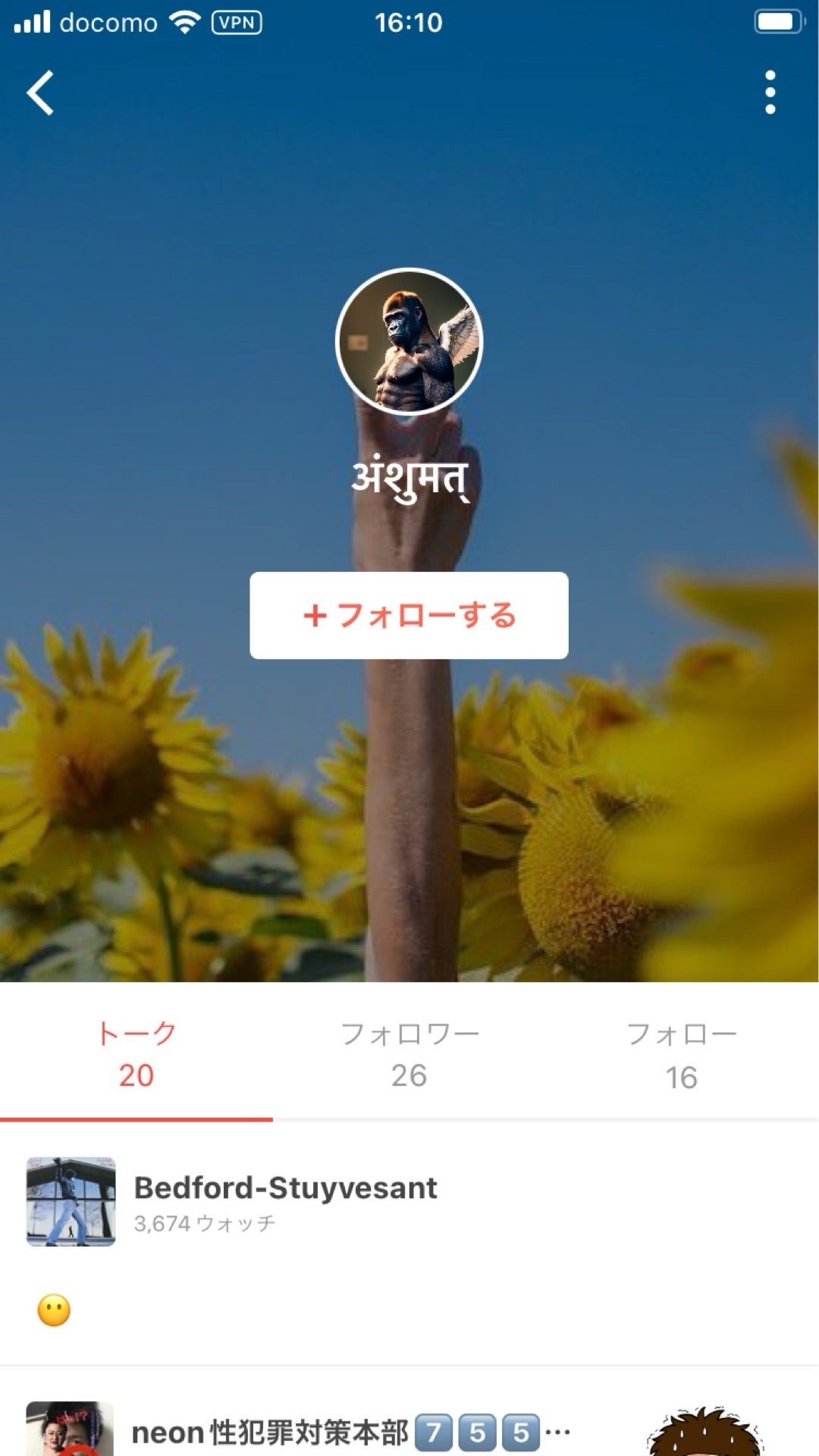Show the フォロー following tab
This screenshot has width=819, height=1456.
coord(681,1055)
